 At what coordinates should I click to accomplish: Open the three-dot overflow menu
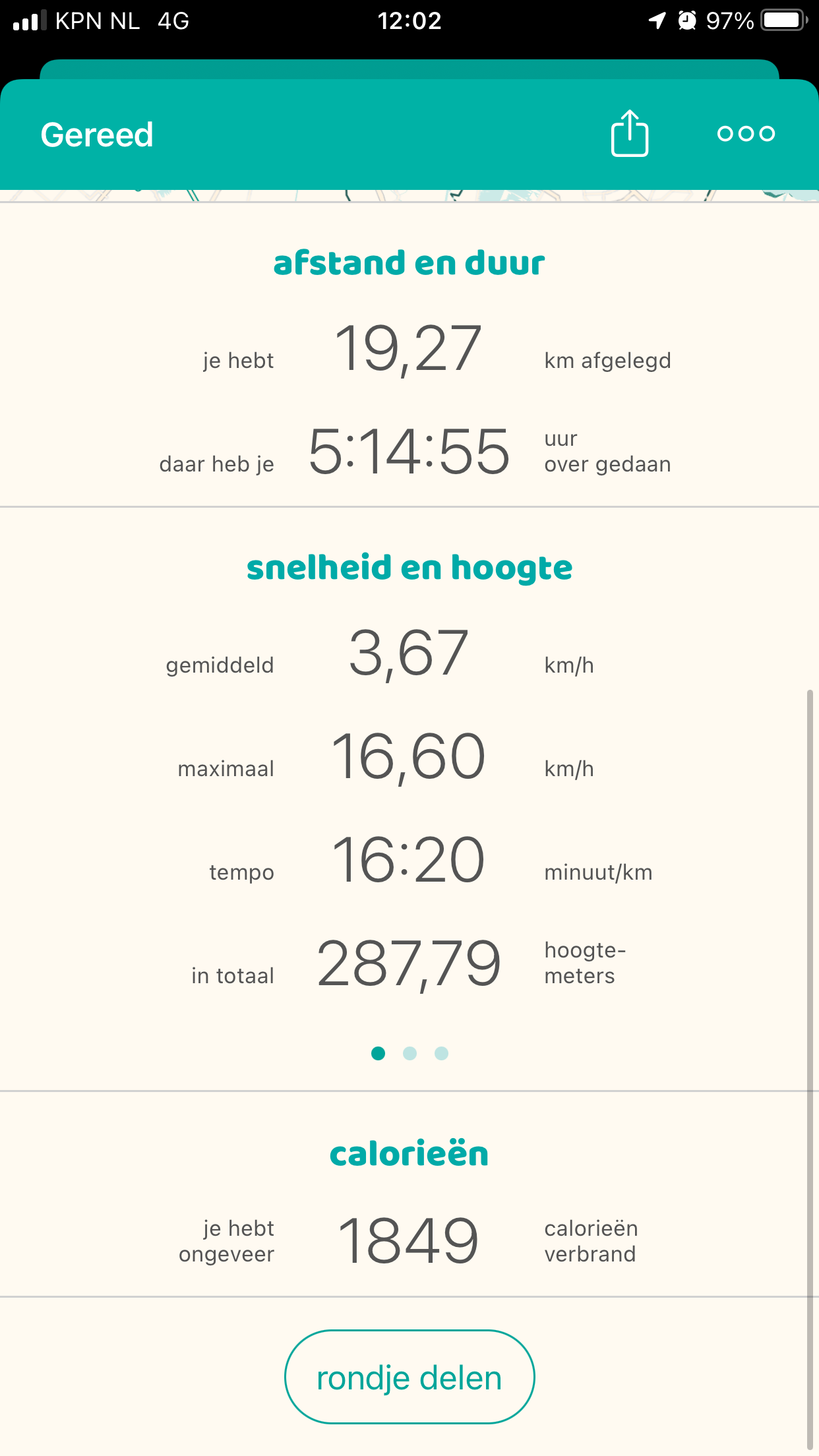click(746, 134)
